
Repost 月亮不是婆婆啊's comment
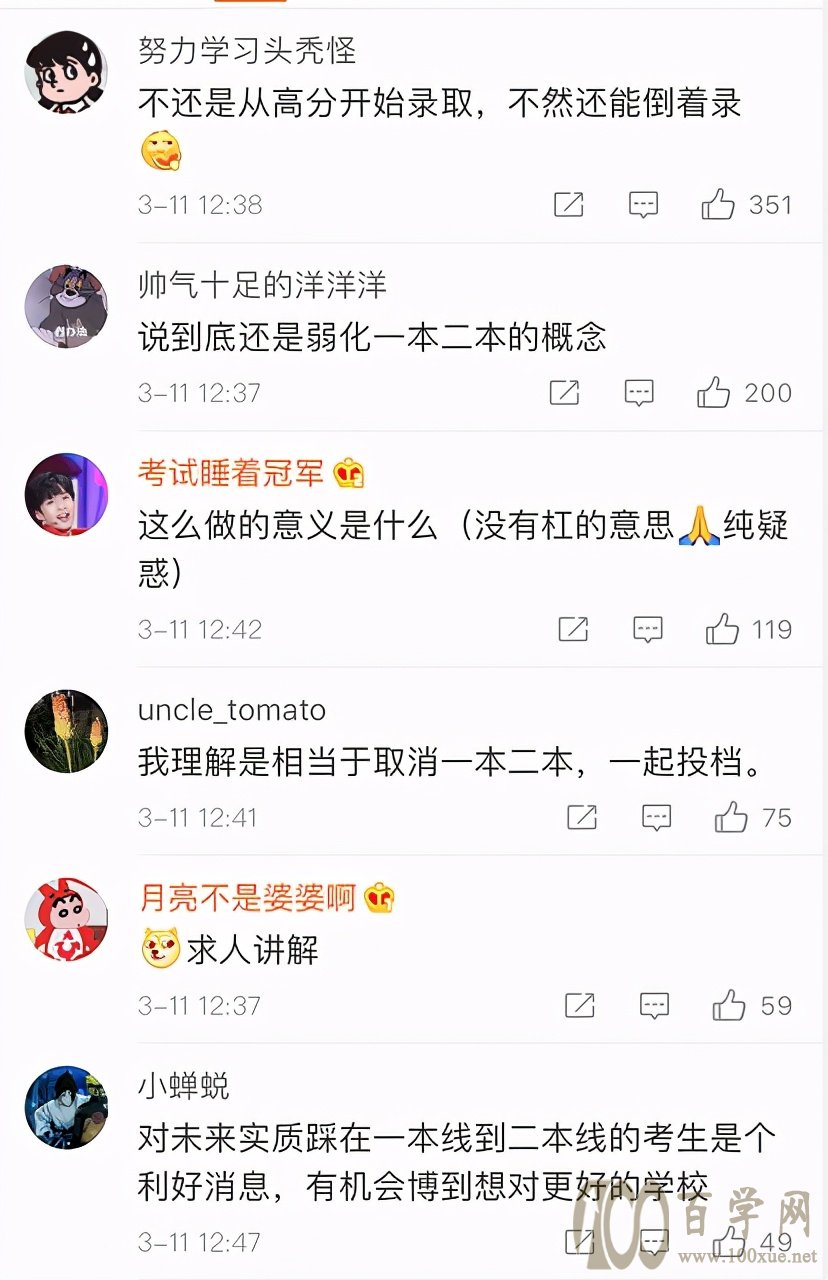[579, 1006]
